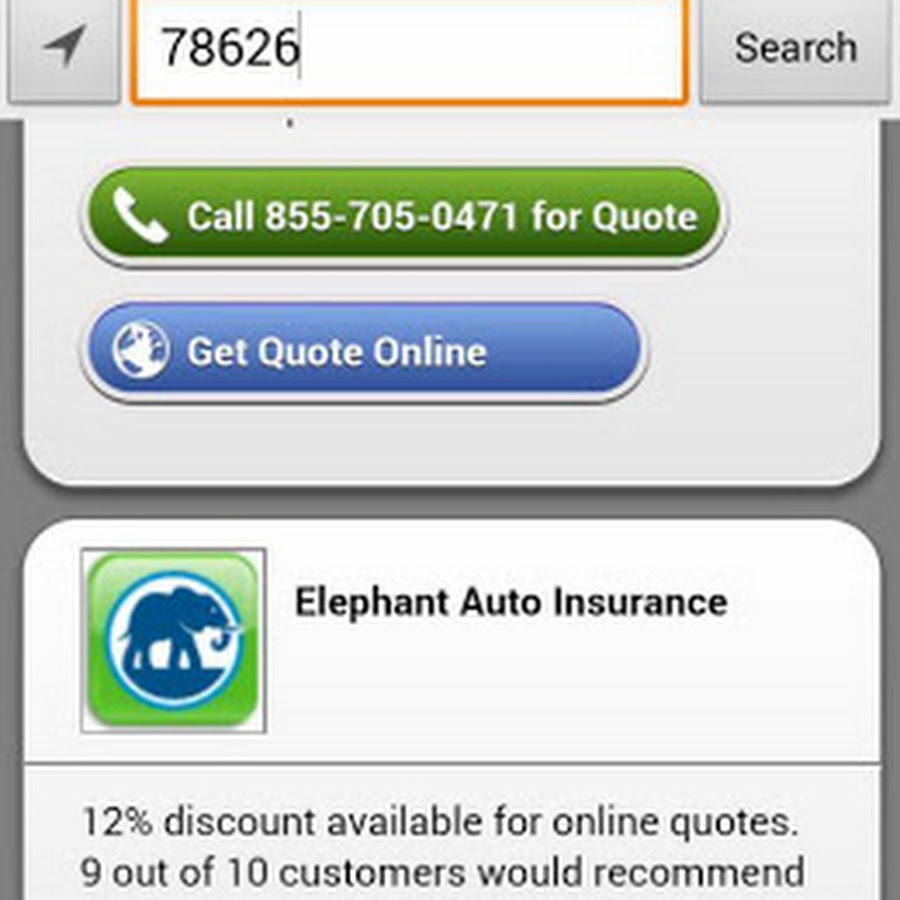Viewport: 900px width, 900px height.
Task: Call 855-705-0471 for a quote
Action: 403,216
